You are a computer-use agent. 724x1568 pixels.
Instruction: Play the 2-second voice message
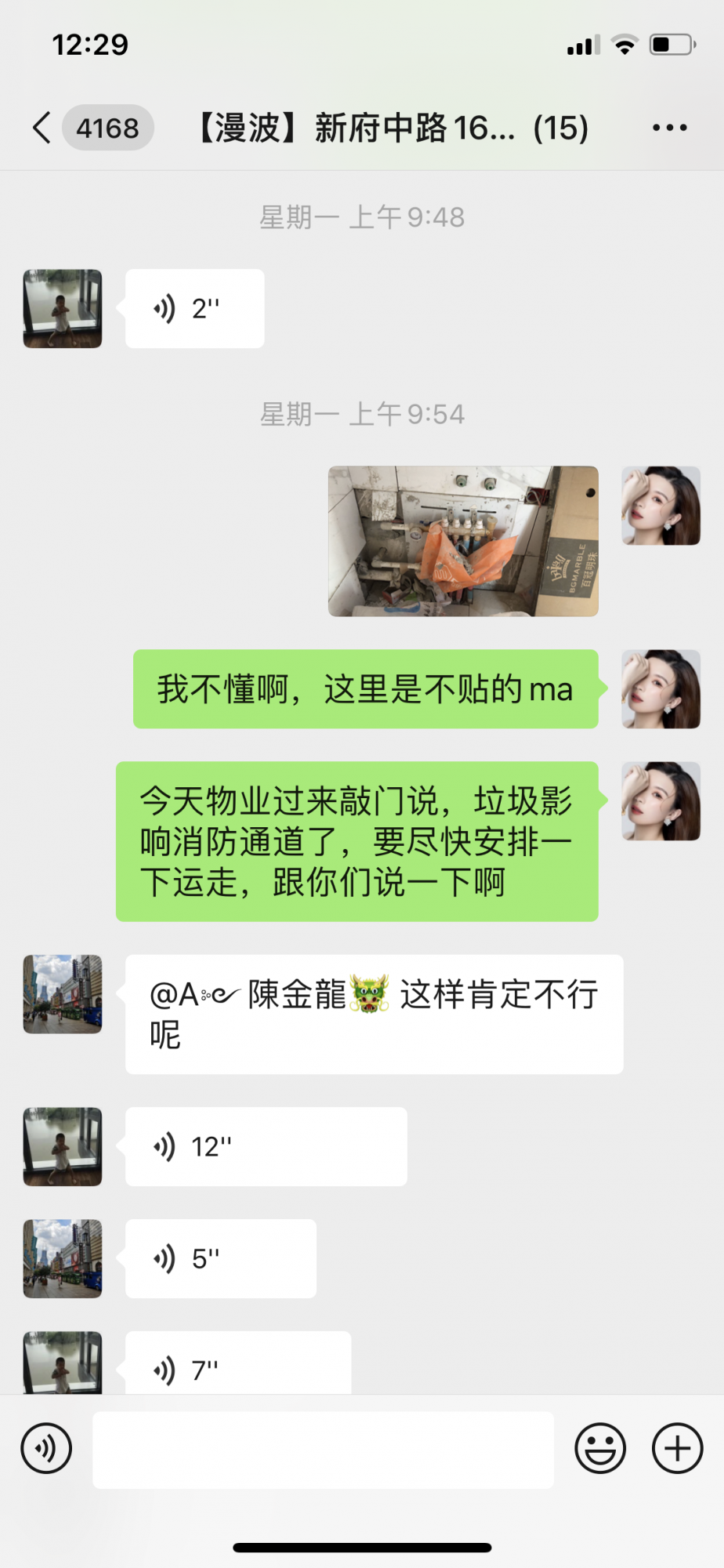(194, 309)
